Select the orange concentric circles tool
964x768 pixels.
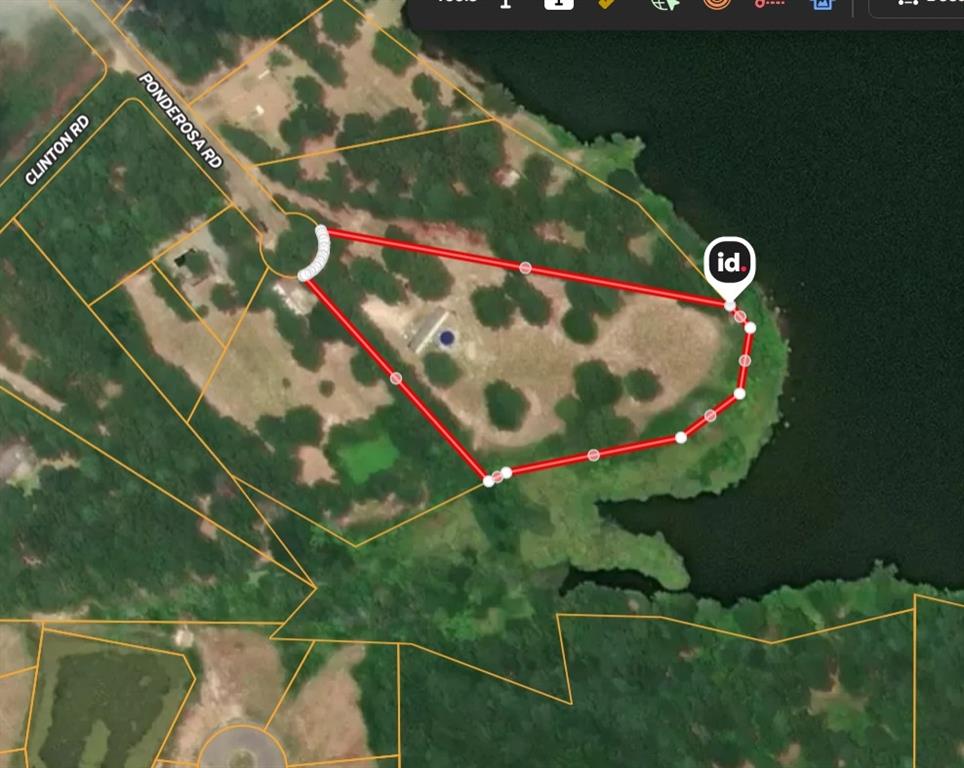pos(716,3)
